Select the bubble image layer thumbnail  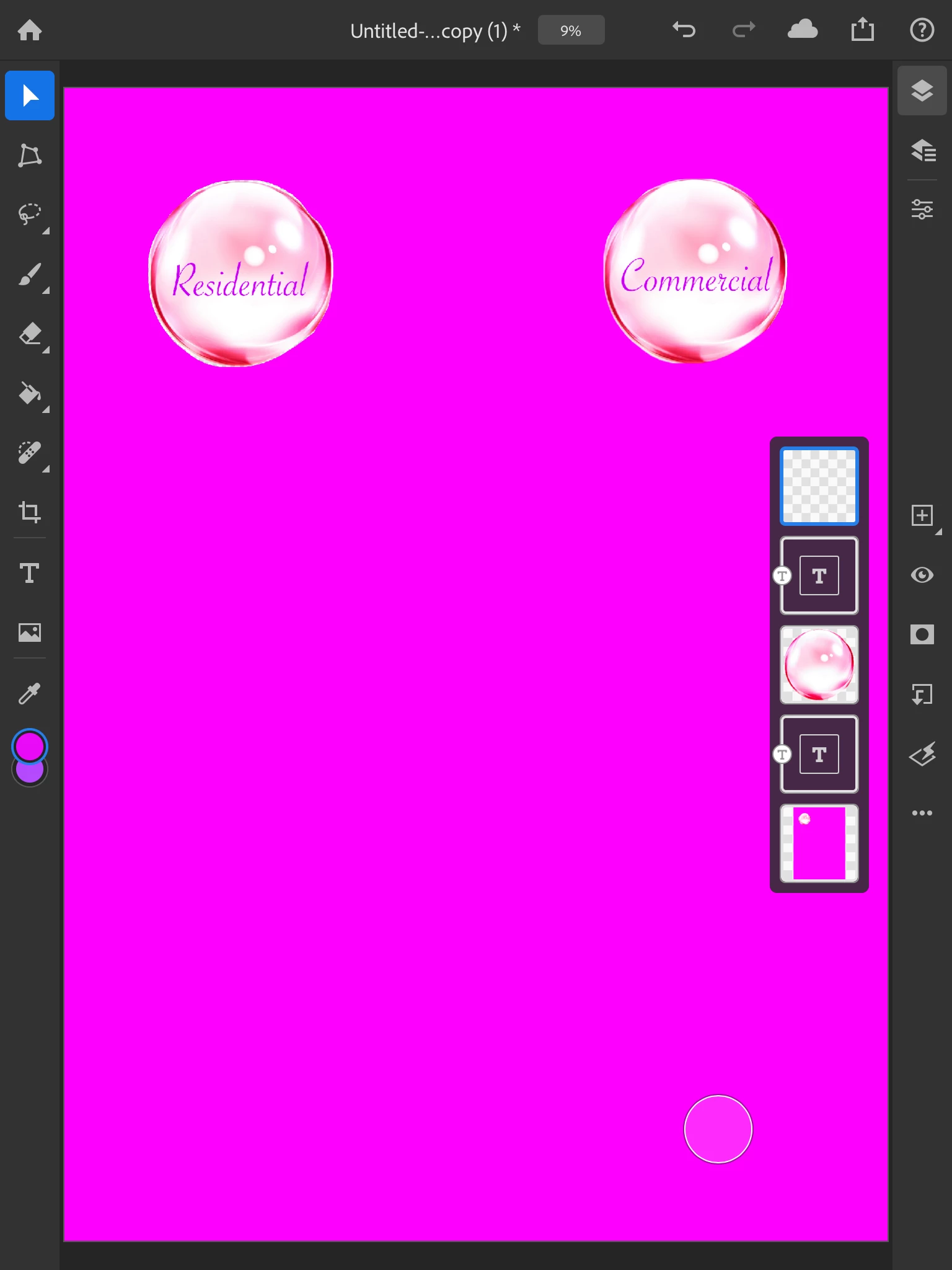pos(819,665)
